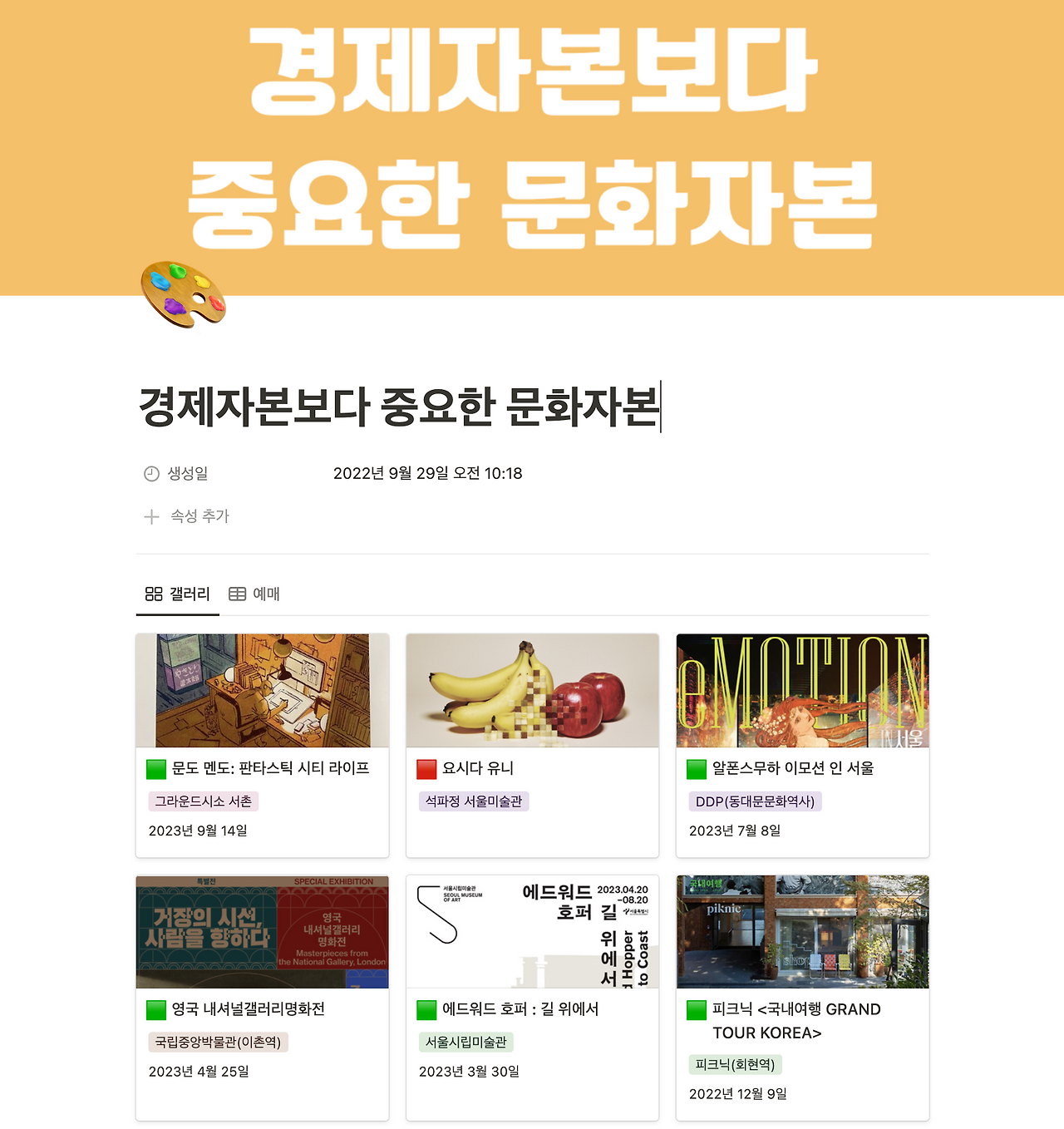Switch to the 예매 table view tab

click(x=254, y=594)
